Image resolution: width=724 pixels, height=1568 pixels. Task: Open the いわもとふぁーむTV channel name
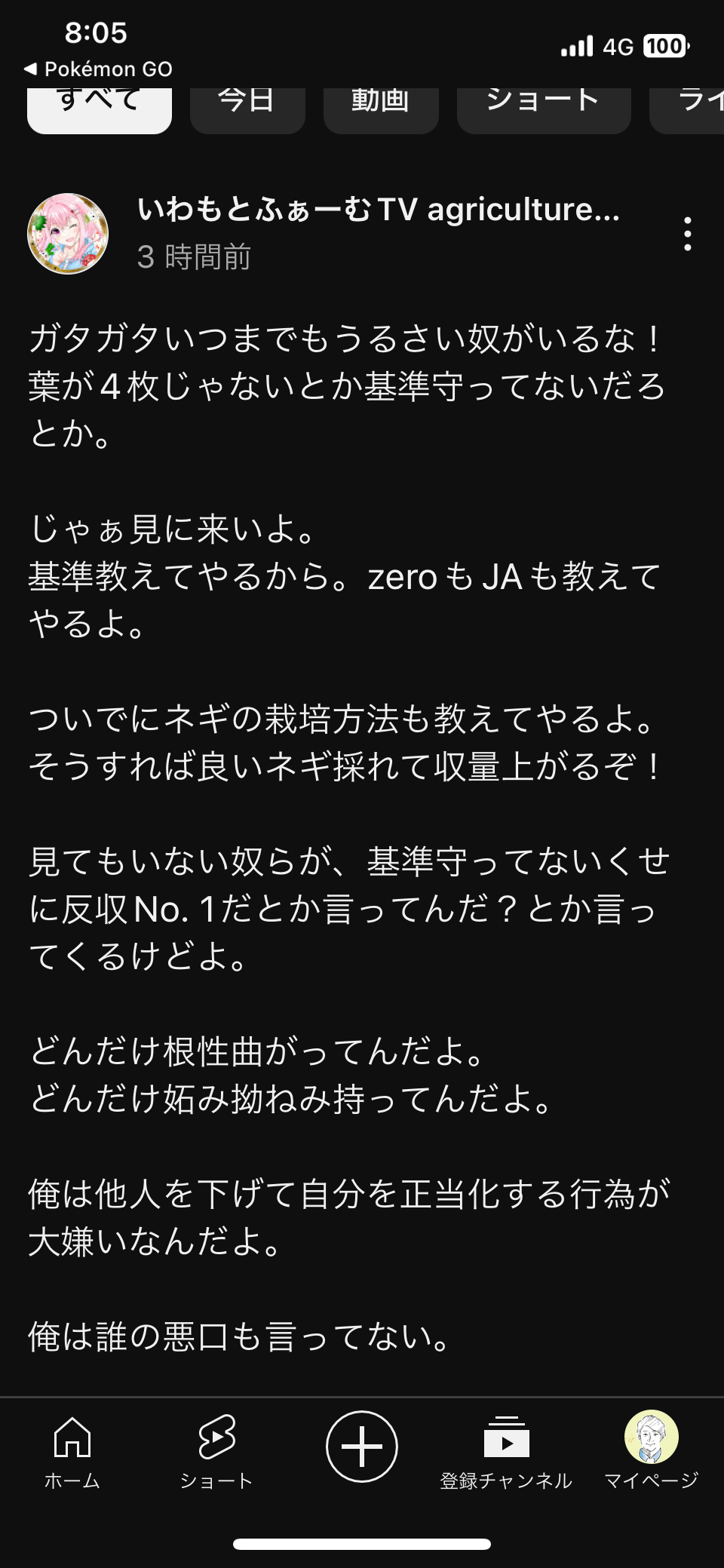(x=378, y=210)
